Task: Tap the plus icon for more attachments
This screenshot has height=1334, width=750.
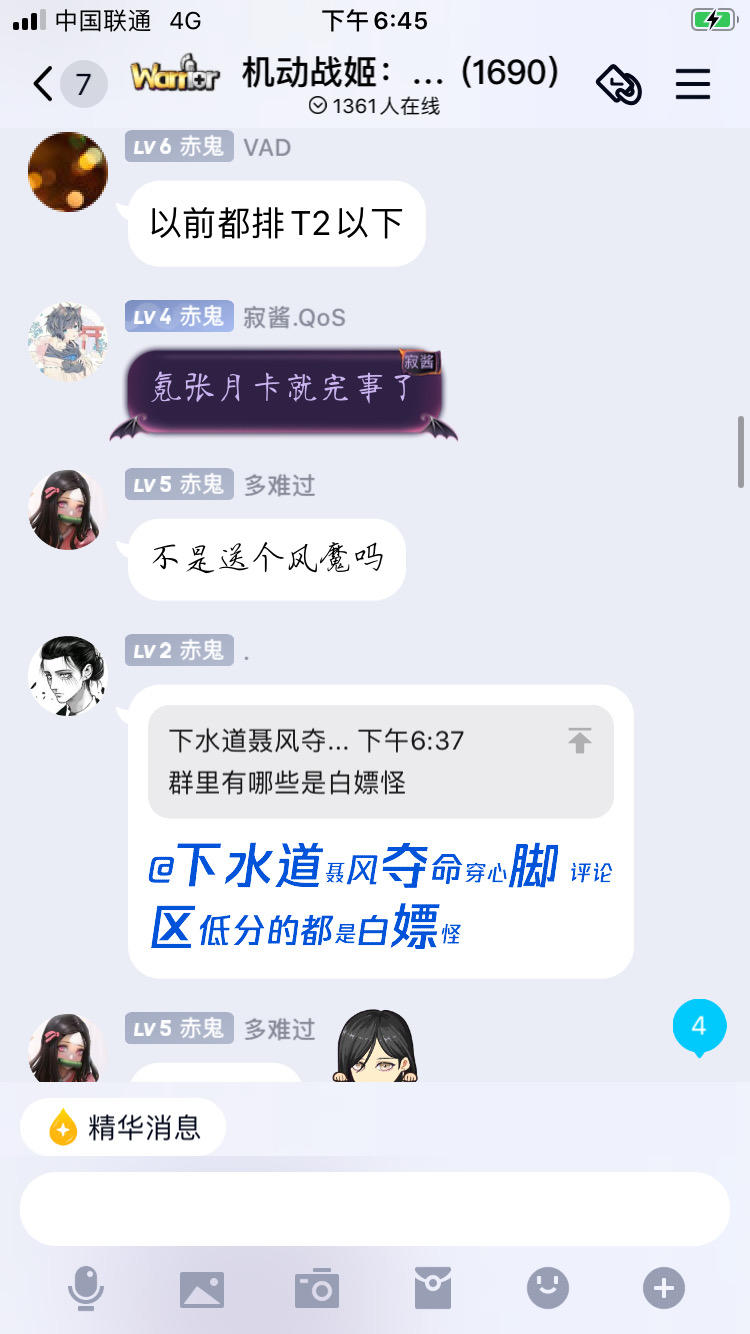Action: coord(662,1289)
